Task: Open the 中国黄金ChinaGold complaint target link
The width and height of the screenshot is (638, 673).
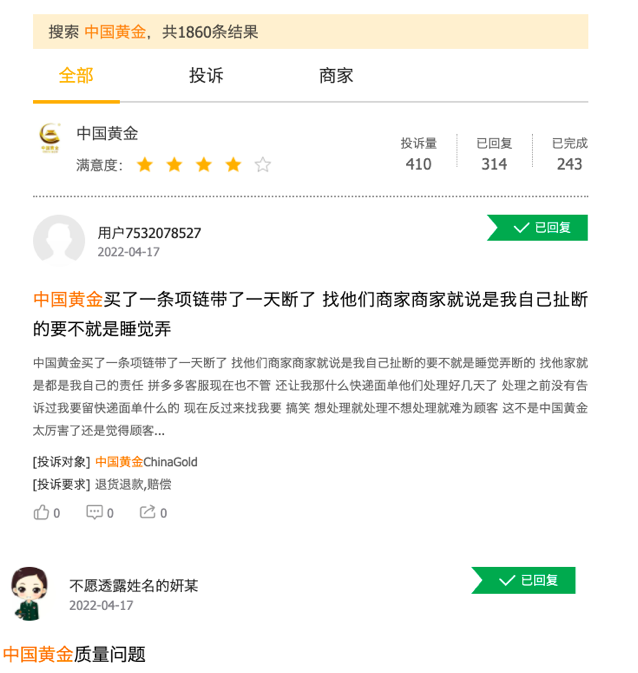Action: point(146,462)
